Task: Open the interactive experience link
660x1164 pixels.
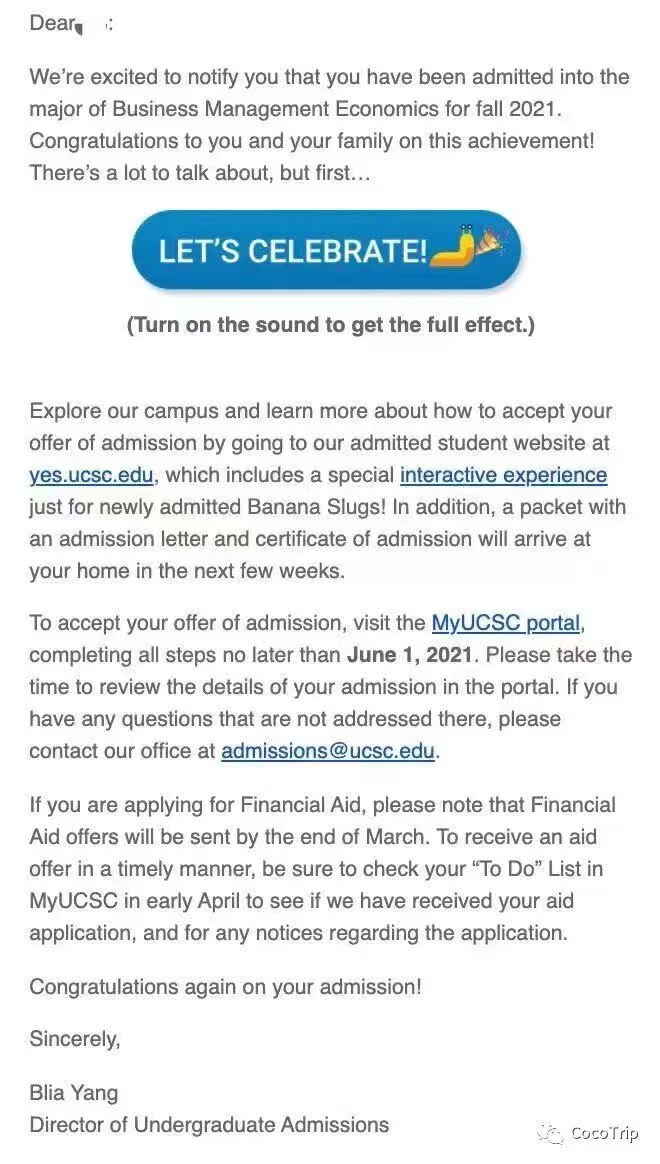Action: 503,475
